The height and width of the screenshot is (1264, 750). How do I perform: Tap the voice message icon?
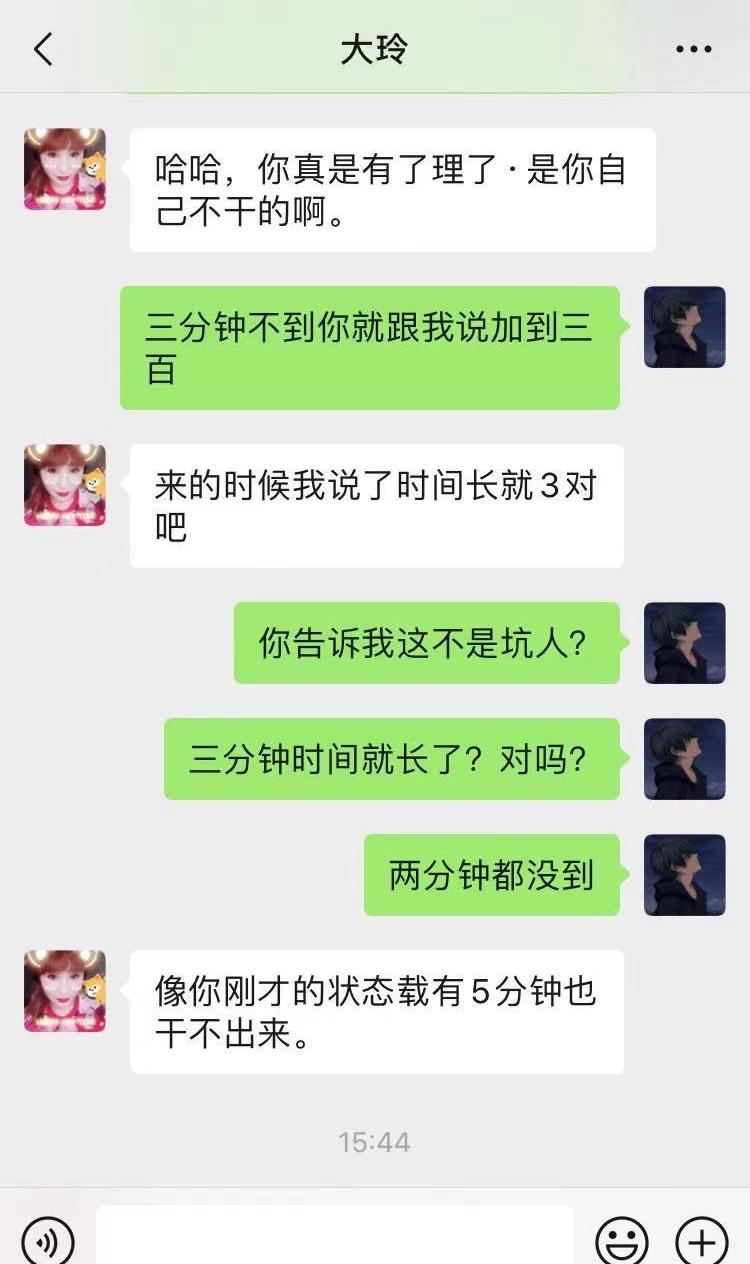tap(48, 1238)
